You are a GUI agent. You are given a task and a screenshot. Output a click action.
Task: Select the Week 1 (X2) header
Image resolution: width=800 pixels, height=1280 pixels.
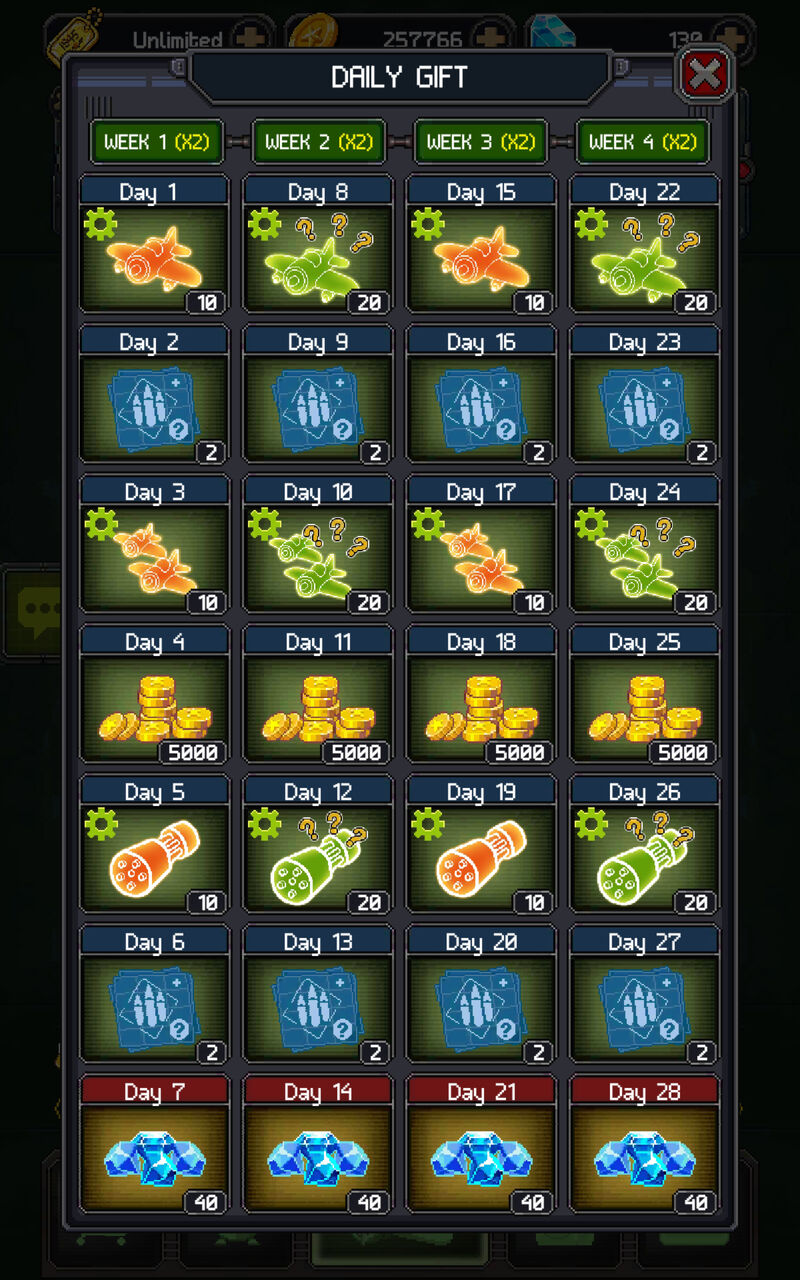[156, 142]
